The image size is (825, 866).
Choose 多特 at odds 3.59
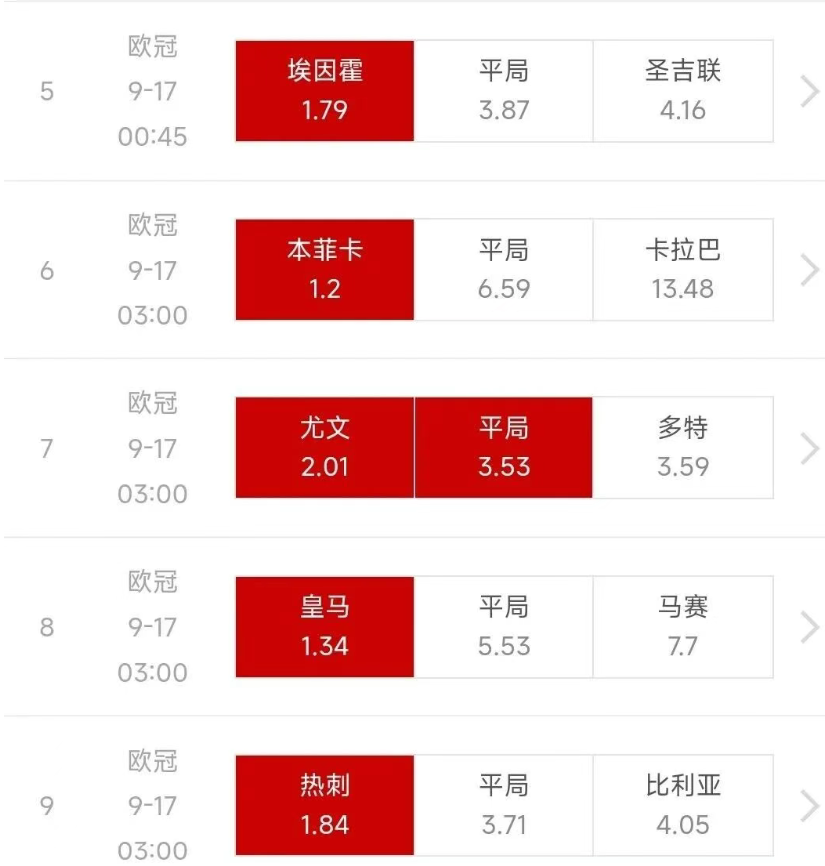[683, 448]
